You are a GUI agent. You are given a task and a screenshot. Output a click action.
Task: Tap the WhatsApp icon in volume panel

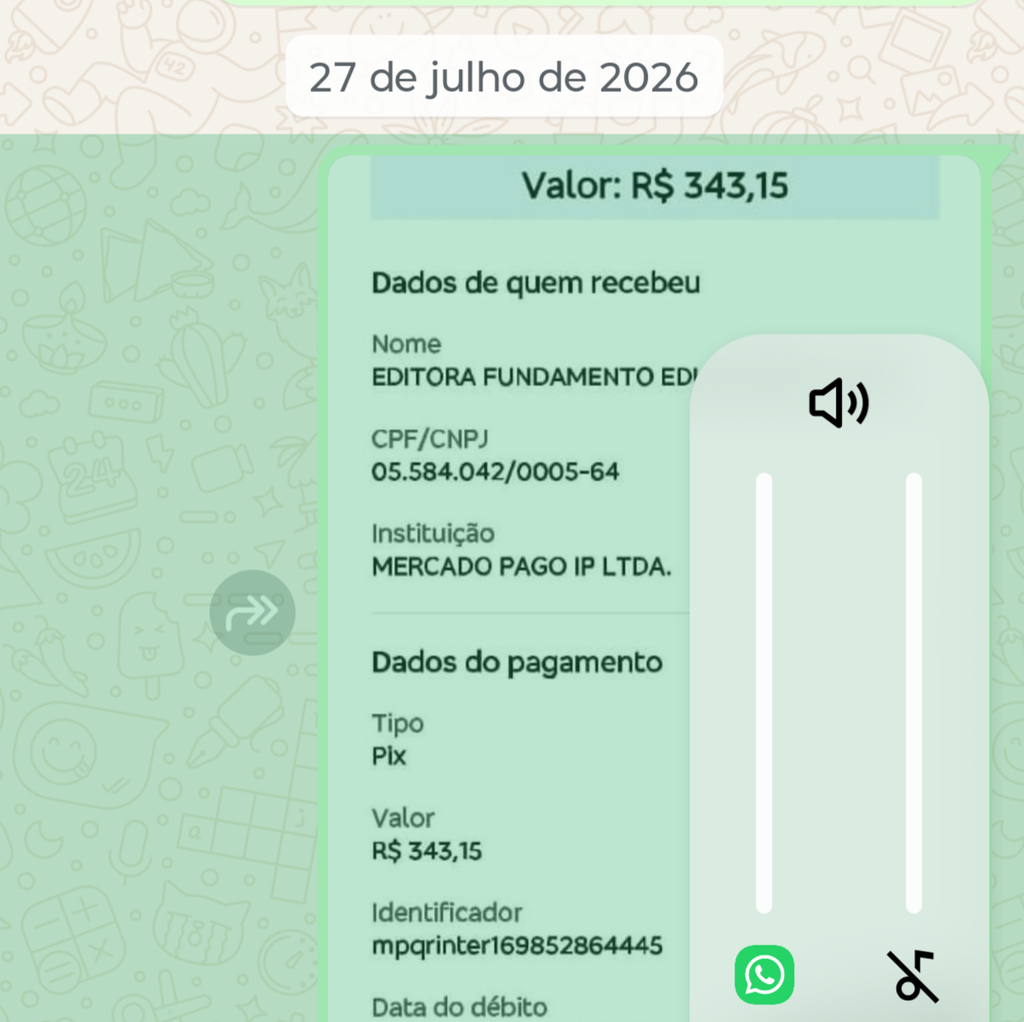[764, 974]
